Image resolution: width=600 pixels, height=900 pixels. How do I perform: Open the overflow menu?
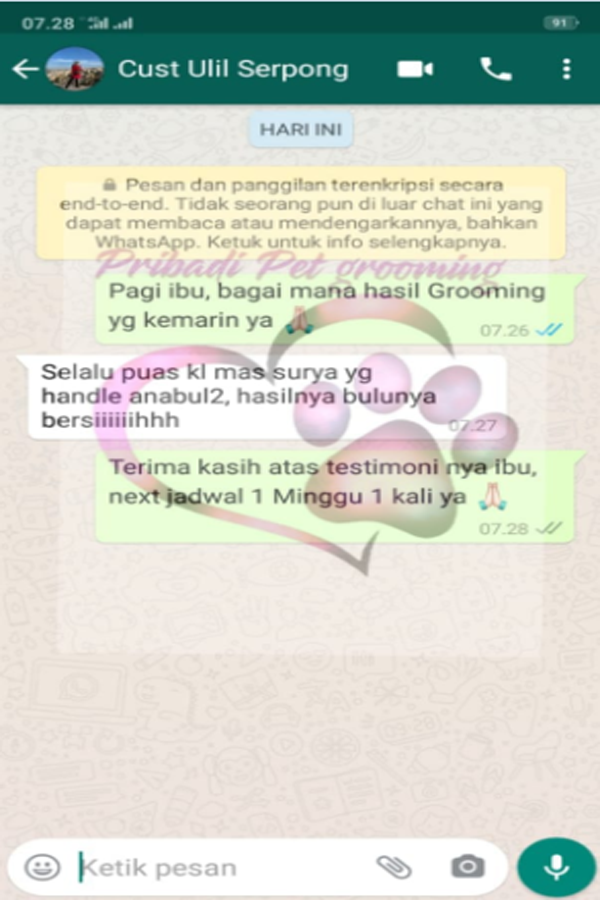566,69
